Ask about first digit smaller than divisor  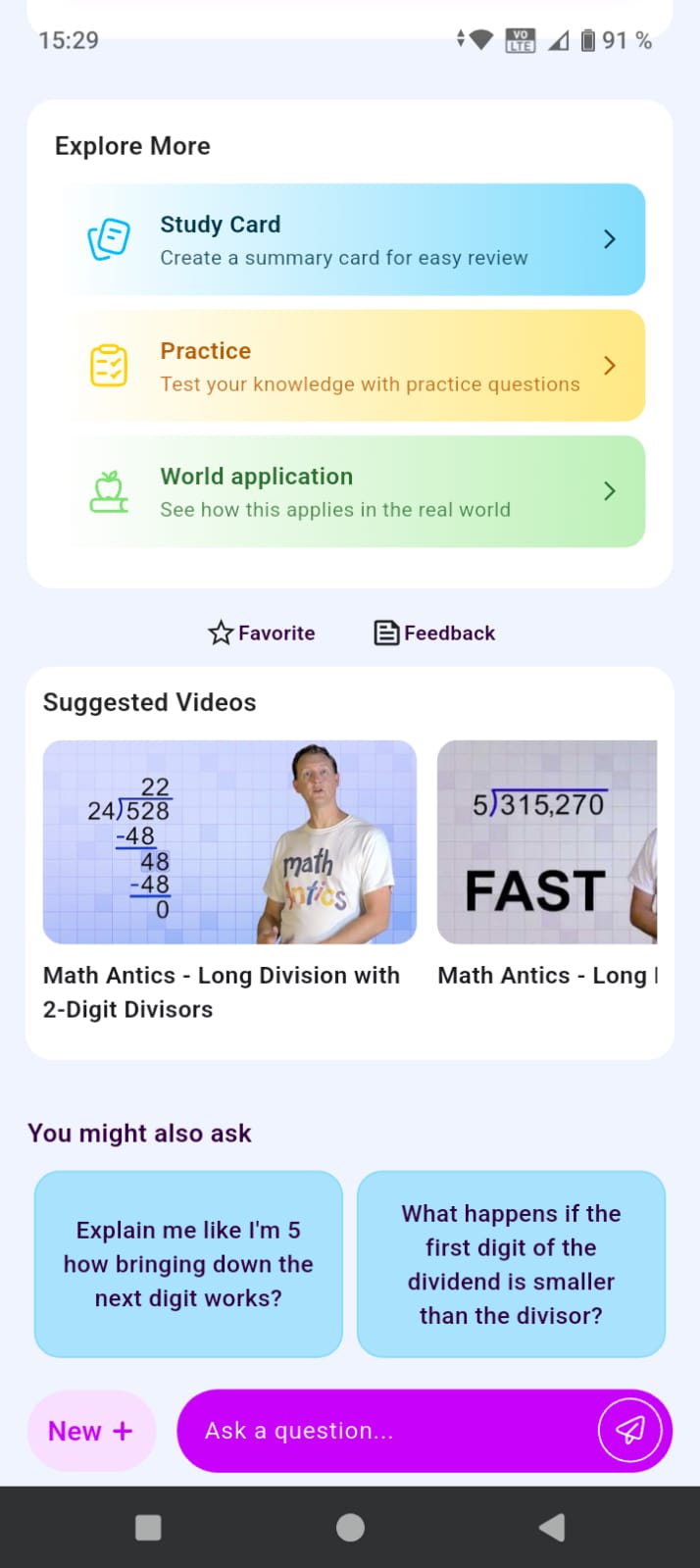tap(511, 1264)
